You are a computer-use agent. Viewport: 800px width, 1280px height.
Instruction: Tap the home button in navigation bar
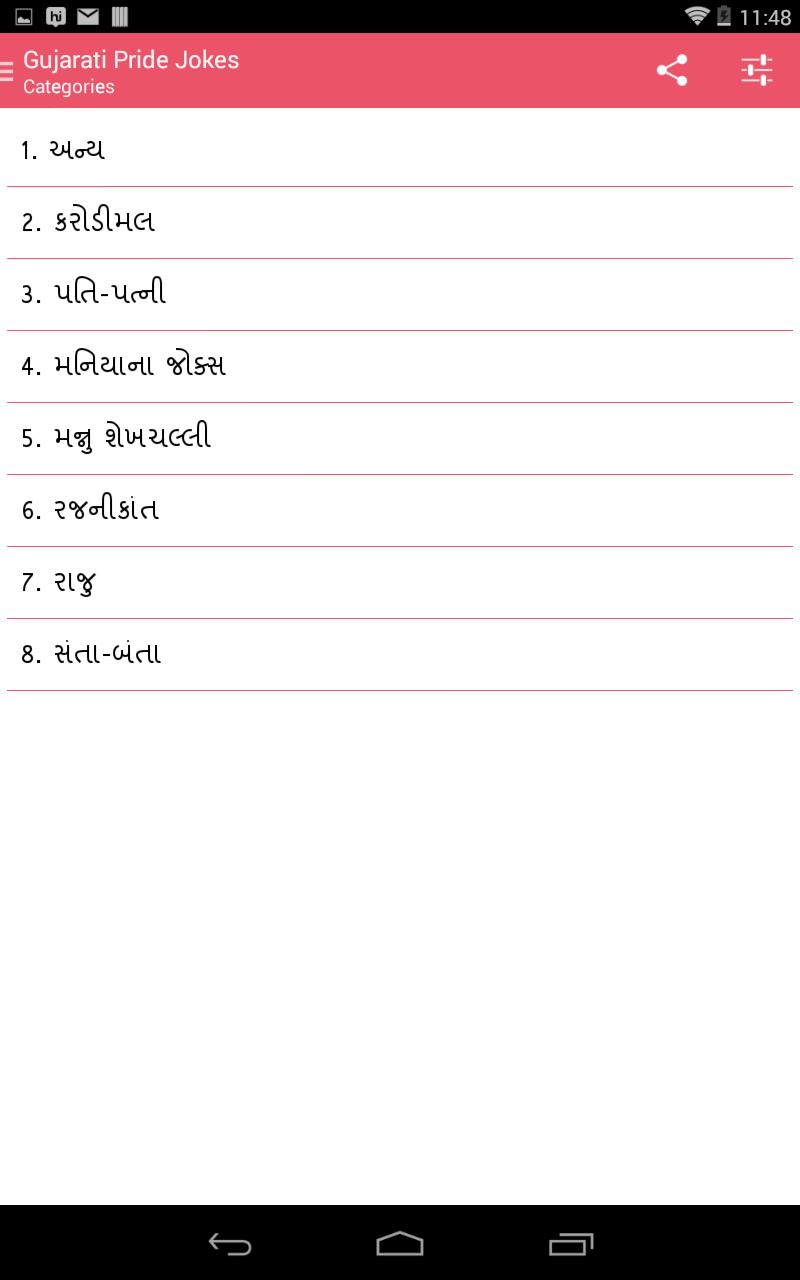click(x=400, y=1245)
